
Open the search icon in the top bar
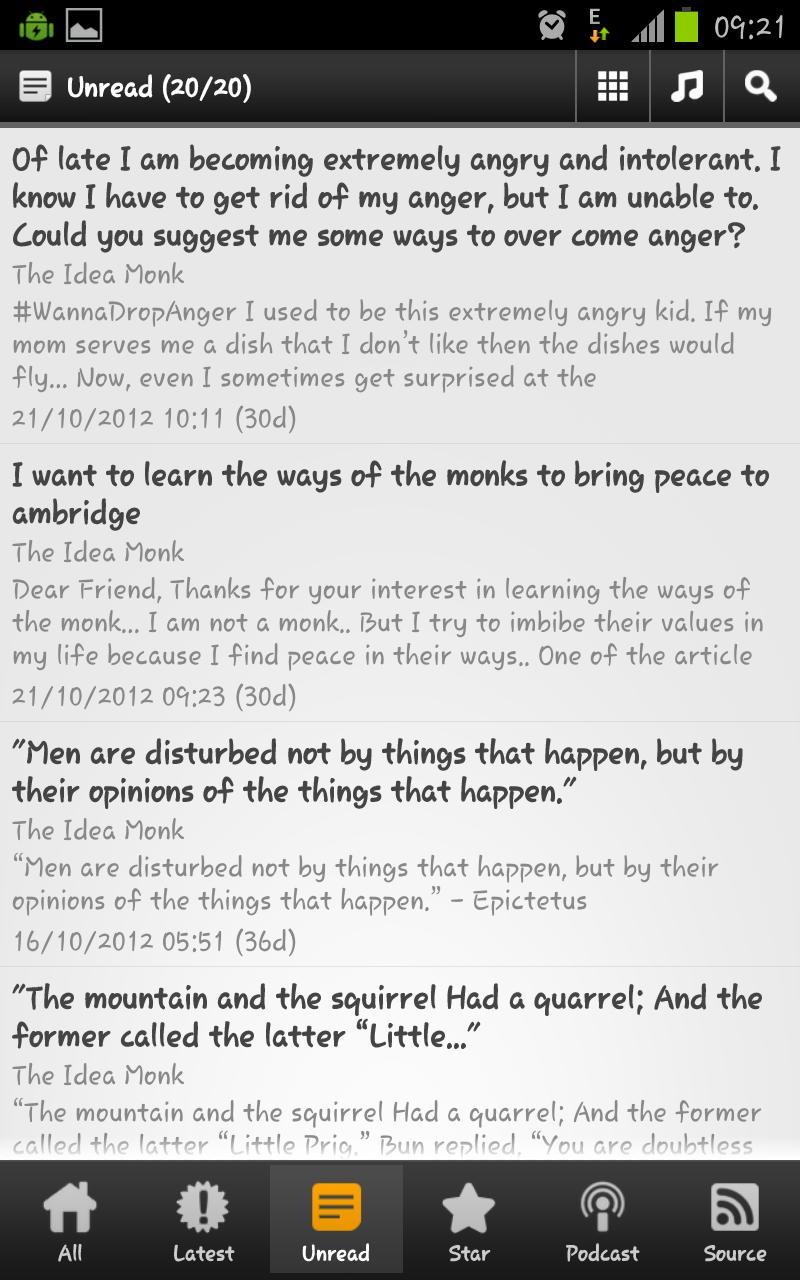point(760,86)
